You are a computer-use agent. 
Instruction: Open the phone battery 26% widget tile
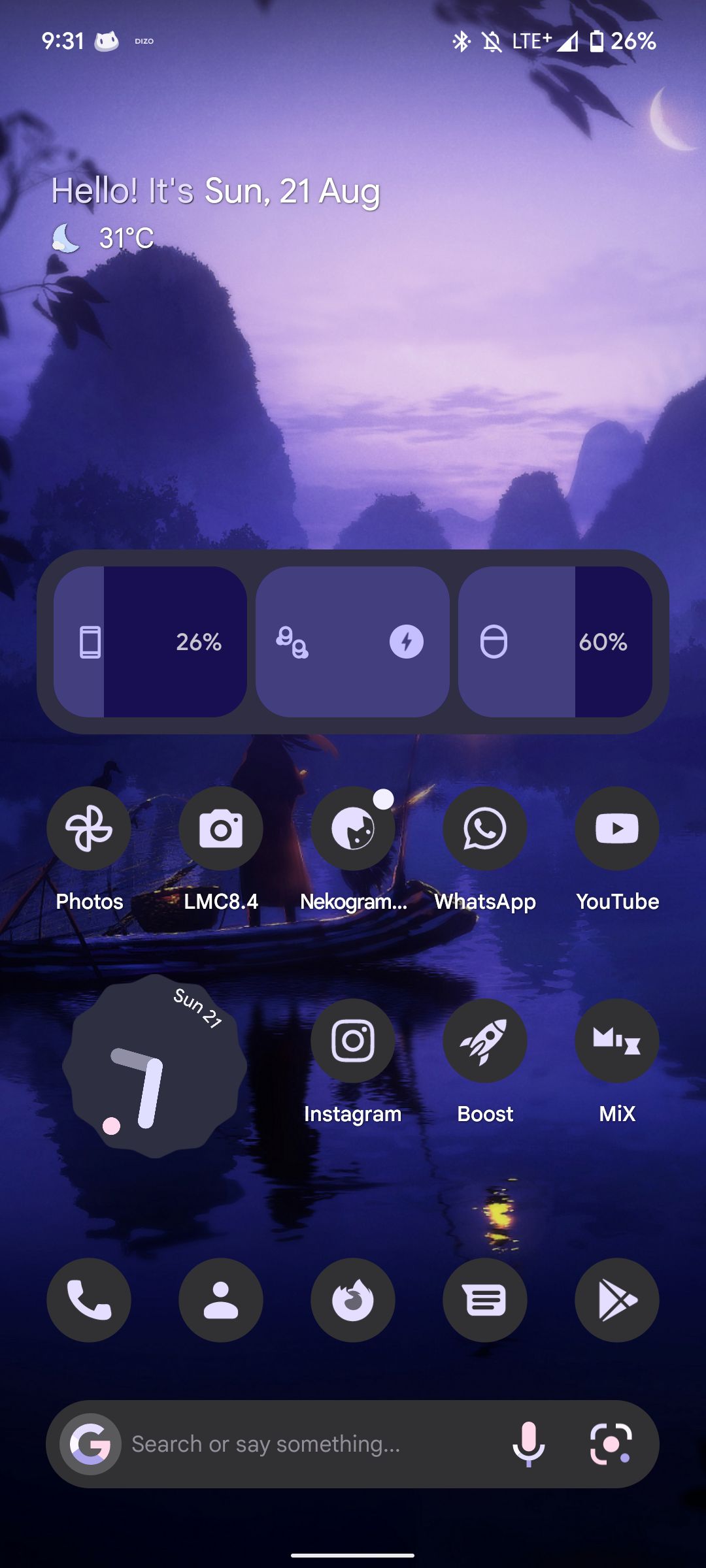click(x=150, y=642)
